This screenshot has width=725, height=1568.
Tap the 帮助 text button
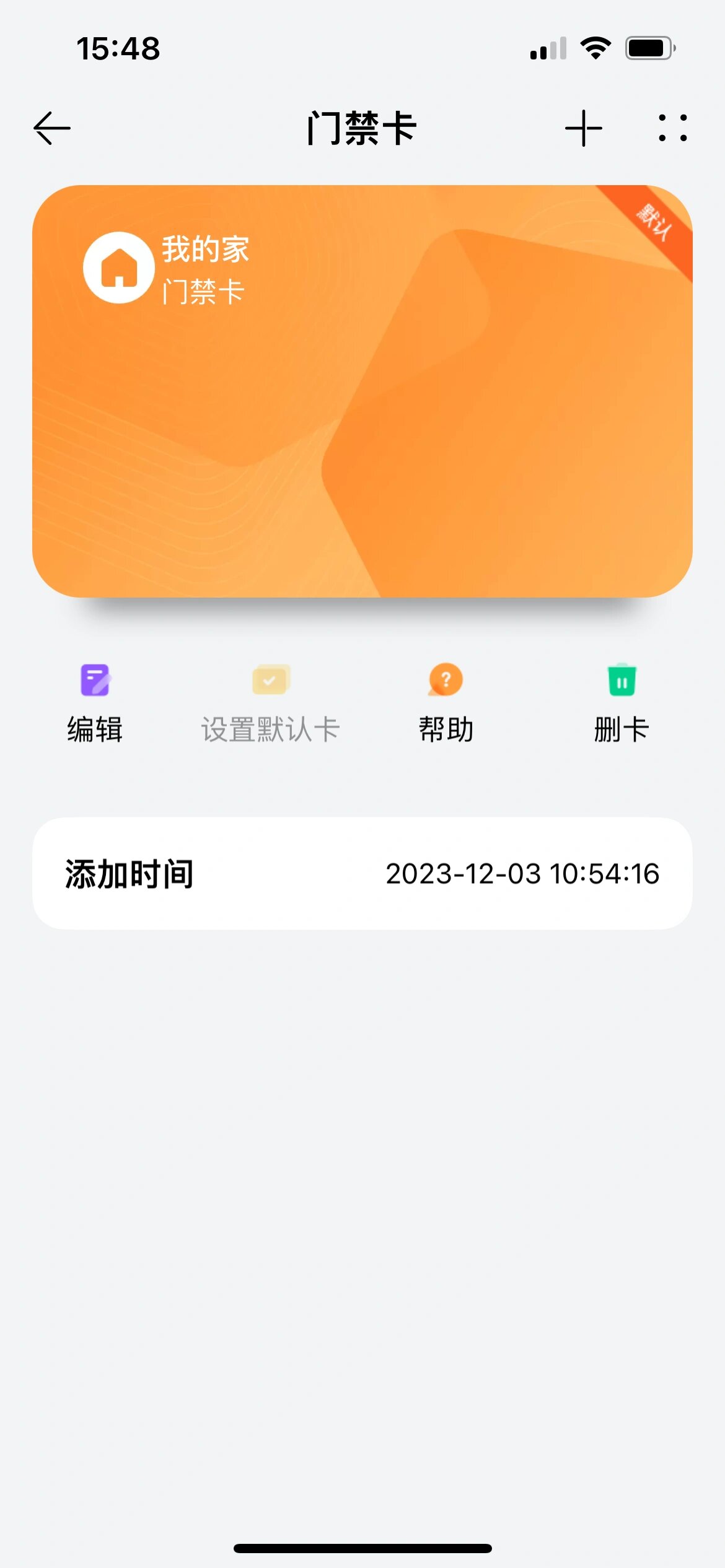(x=446, y=730)
